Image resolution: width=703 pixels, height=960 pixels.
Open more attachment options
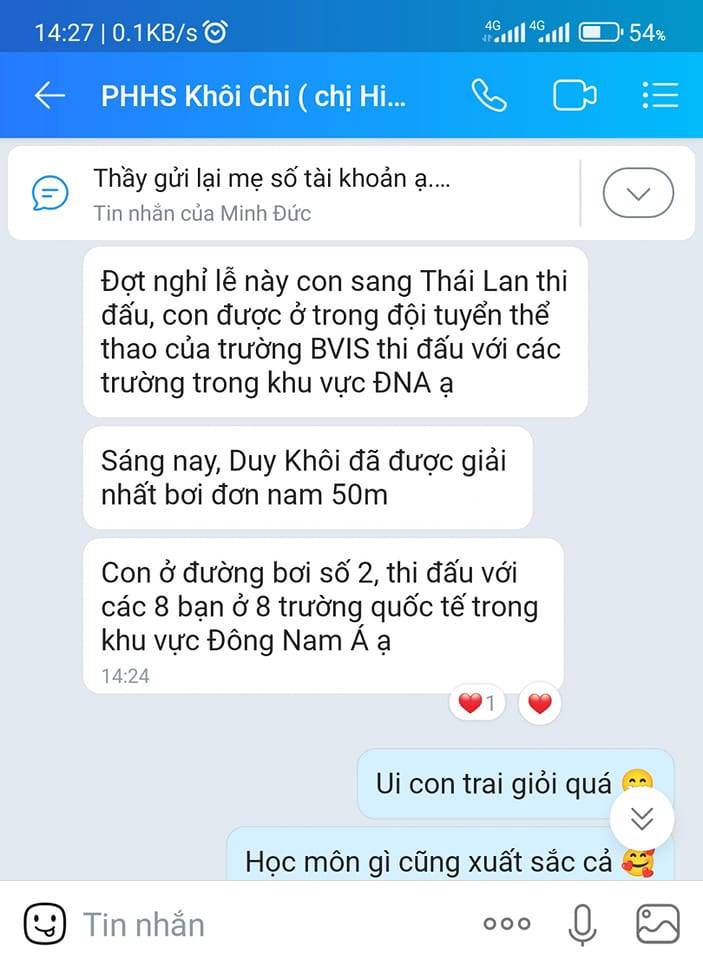(506, 923)
